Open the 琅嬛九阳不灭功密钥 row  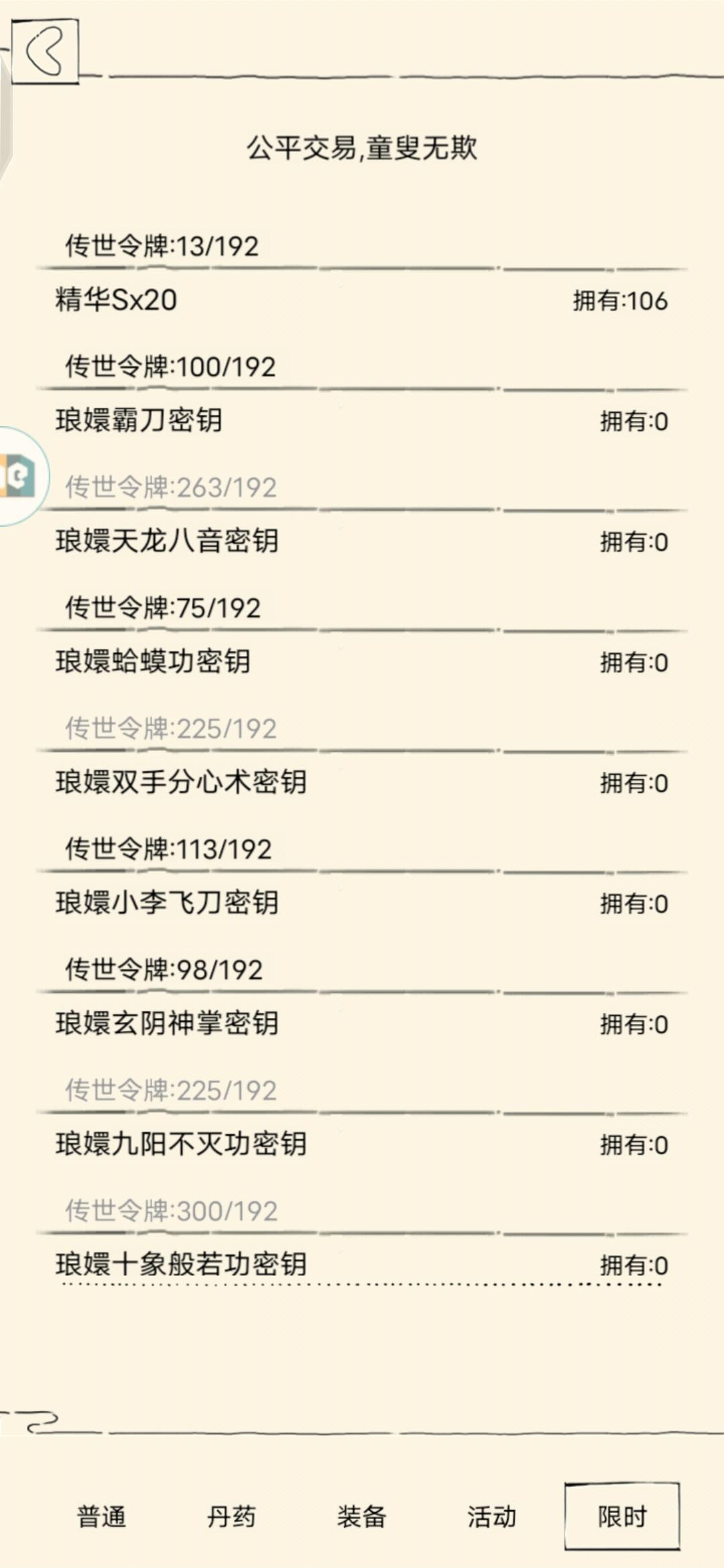point(362,1145)
